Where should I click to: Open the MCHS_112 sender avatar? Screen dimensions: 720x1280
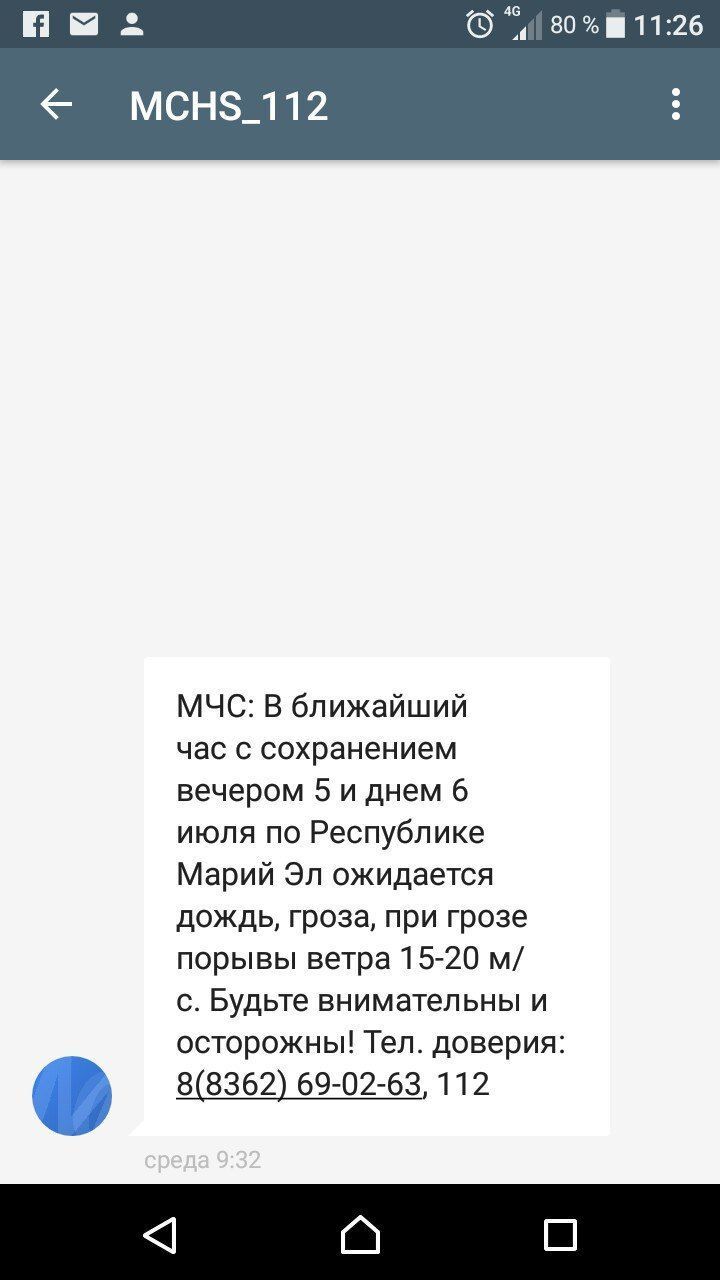[72, 1096]
